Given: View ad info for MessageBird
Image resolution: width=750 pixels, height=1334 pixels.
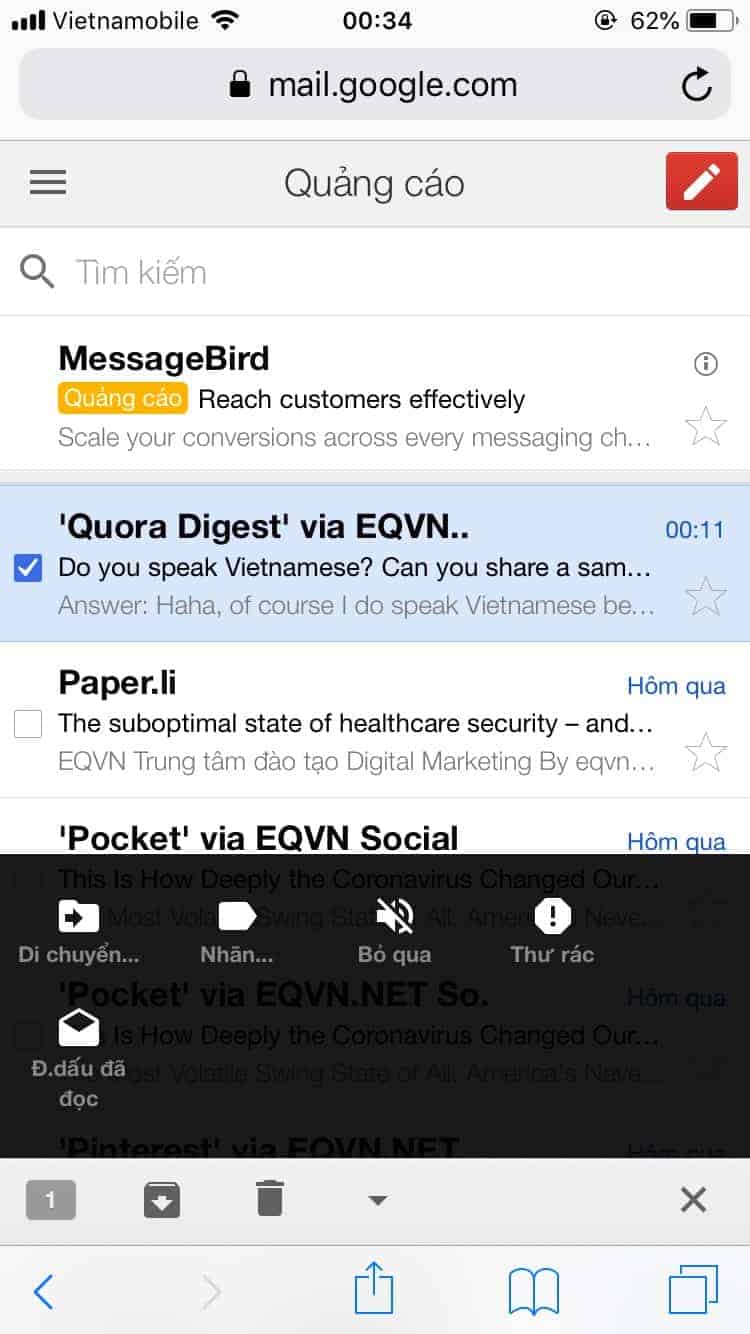Looking at the screenshot, I should click(705, 364).
